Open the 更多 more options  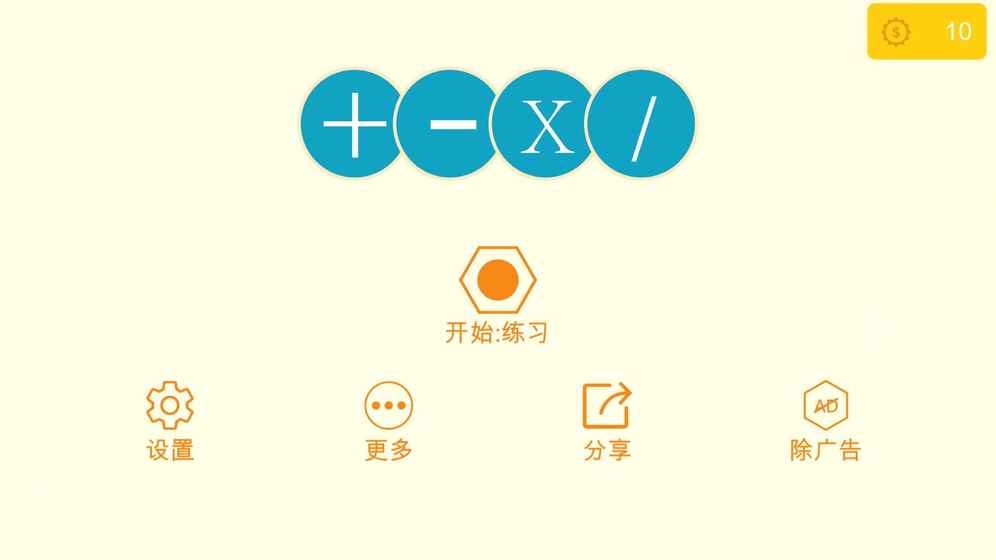point(389,406)
